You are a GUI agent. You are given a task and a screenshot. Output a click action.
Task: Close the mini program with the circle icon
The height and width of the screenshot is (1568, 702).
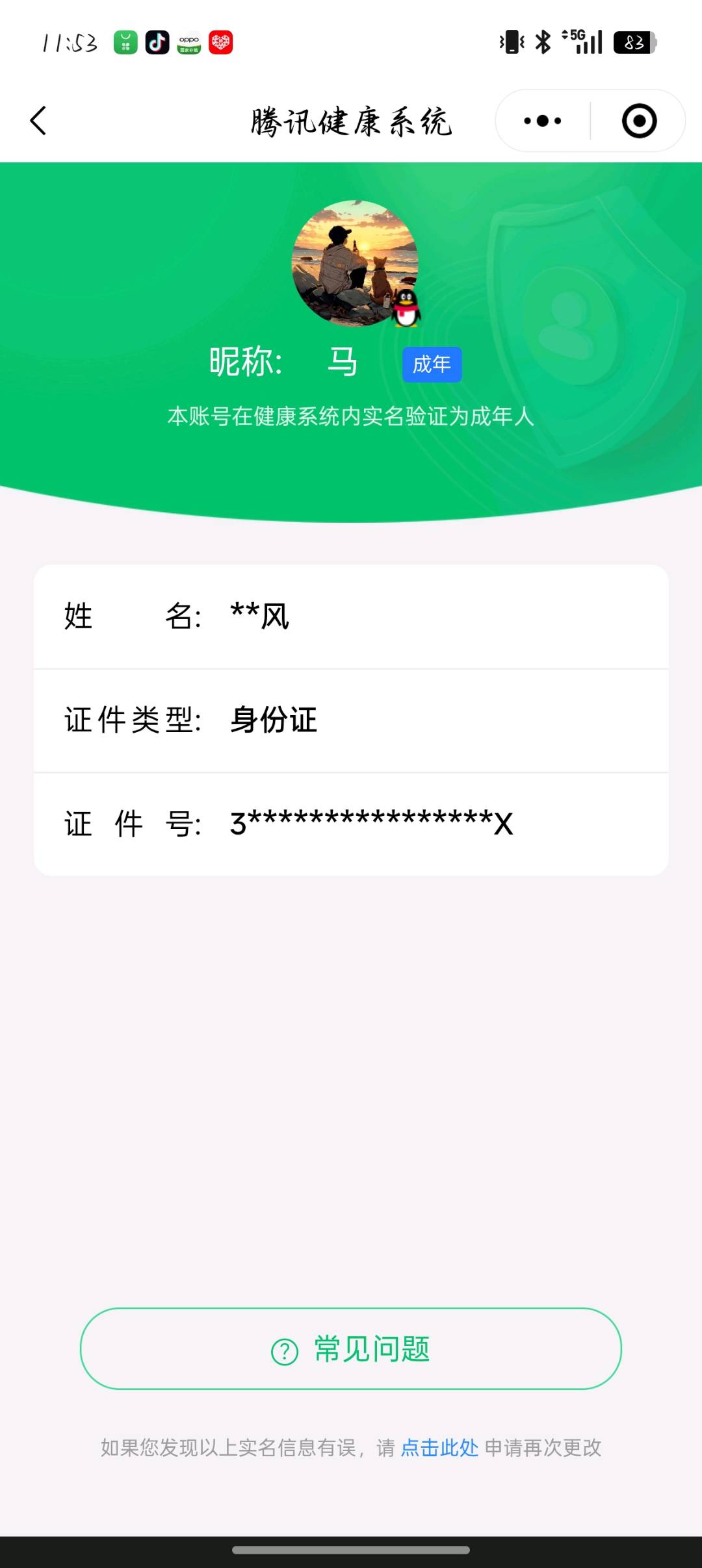coord(639,121)
